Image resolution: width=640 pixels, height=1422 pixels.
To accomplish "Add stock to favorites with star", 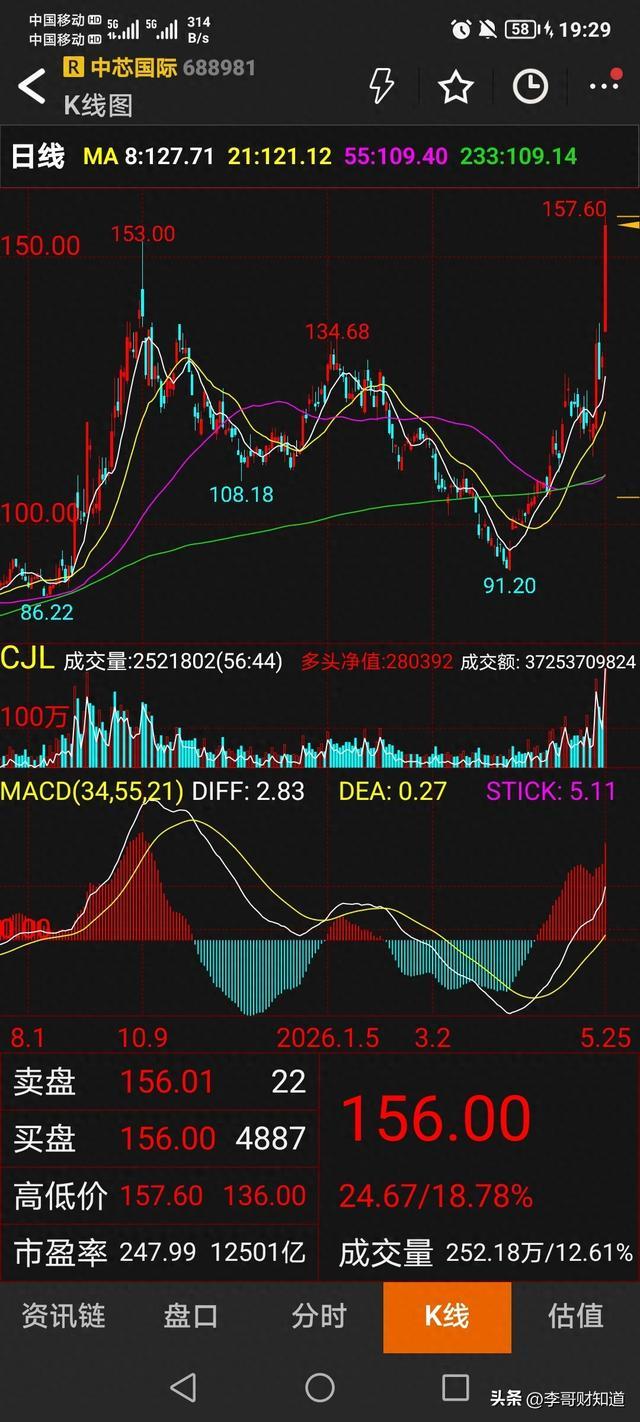I will coord(456,87).
